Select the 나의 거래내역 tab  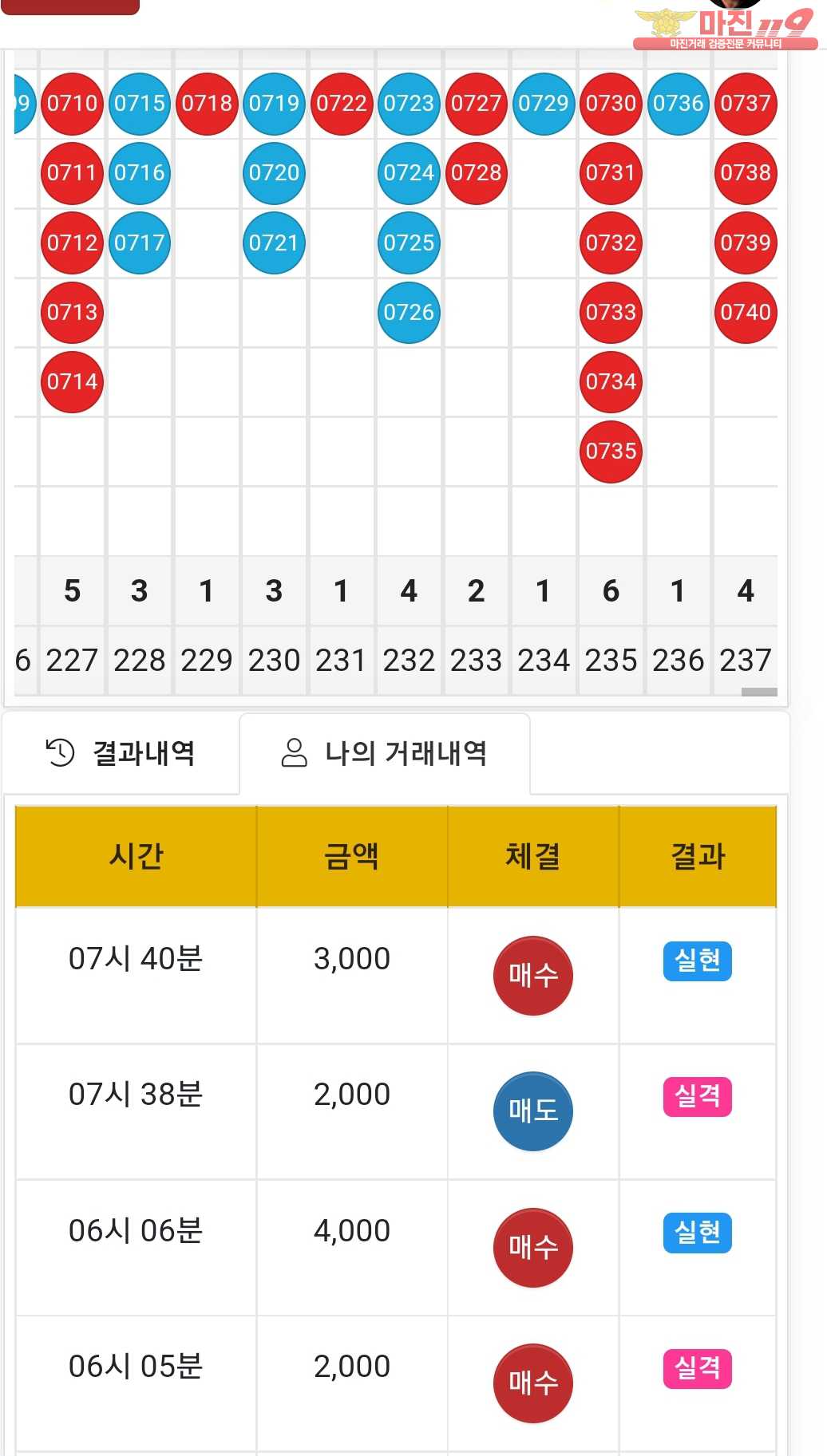coord(384,753)
